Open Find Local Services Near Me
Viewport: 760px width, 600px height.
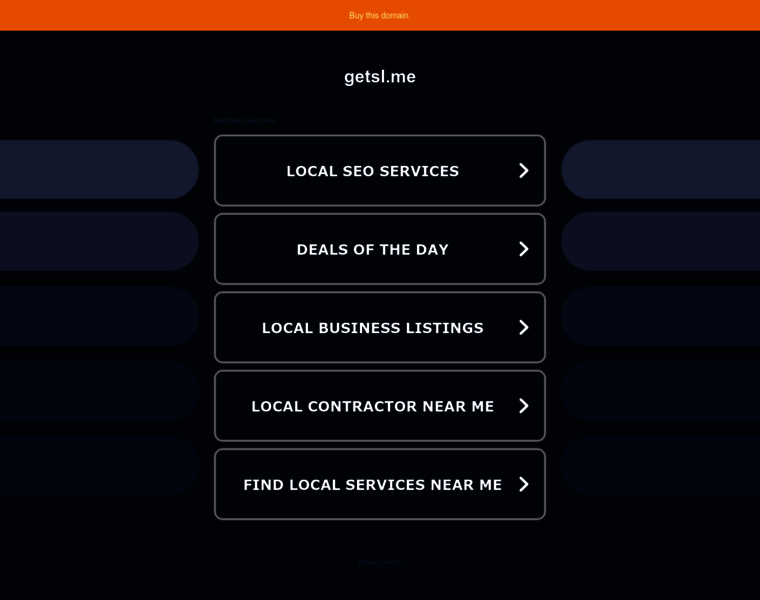coord(379,485)
